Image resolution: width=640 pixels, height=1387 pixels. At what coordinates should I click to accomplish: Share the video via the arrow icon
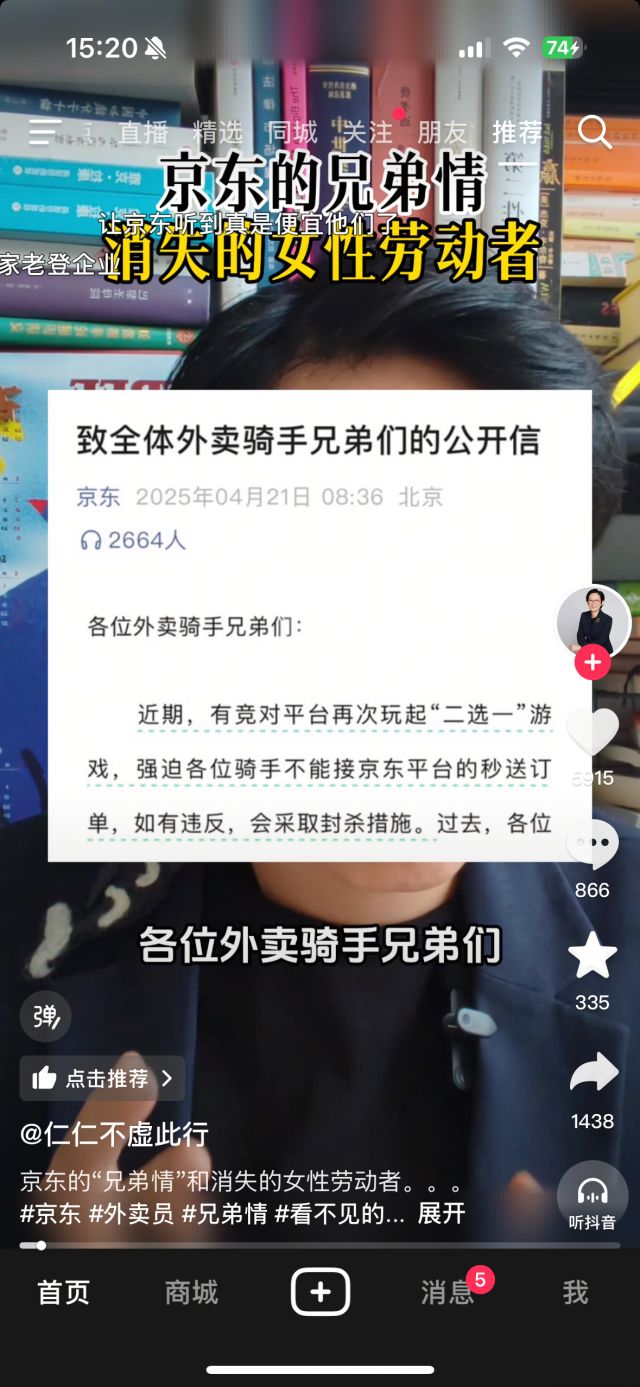click(x=593, y=1074)
